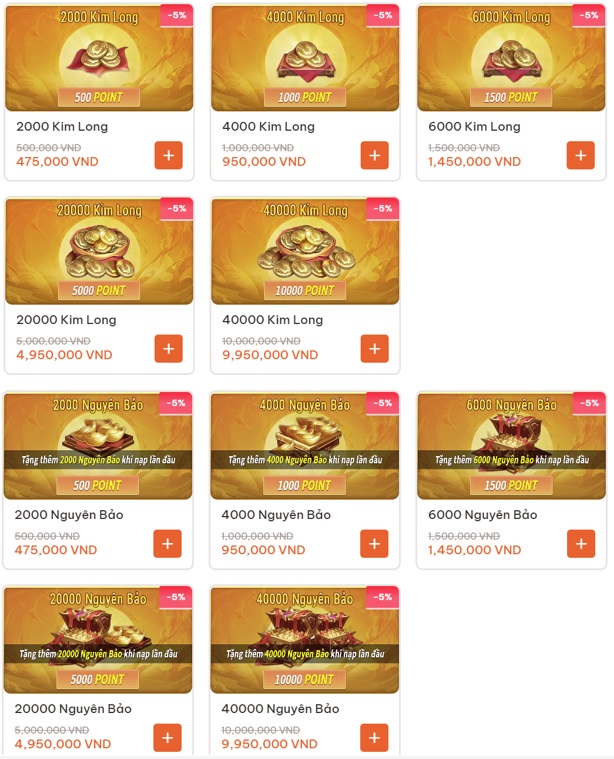View 4000 Kim Long product image

[x=305, y=58]
